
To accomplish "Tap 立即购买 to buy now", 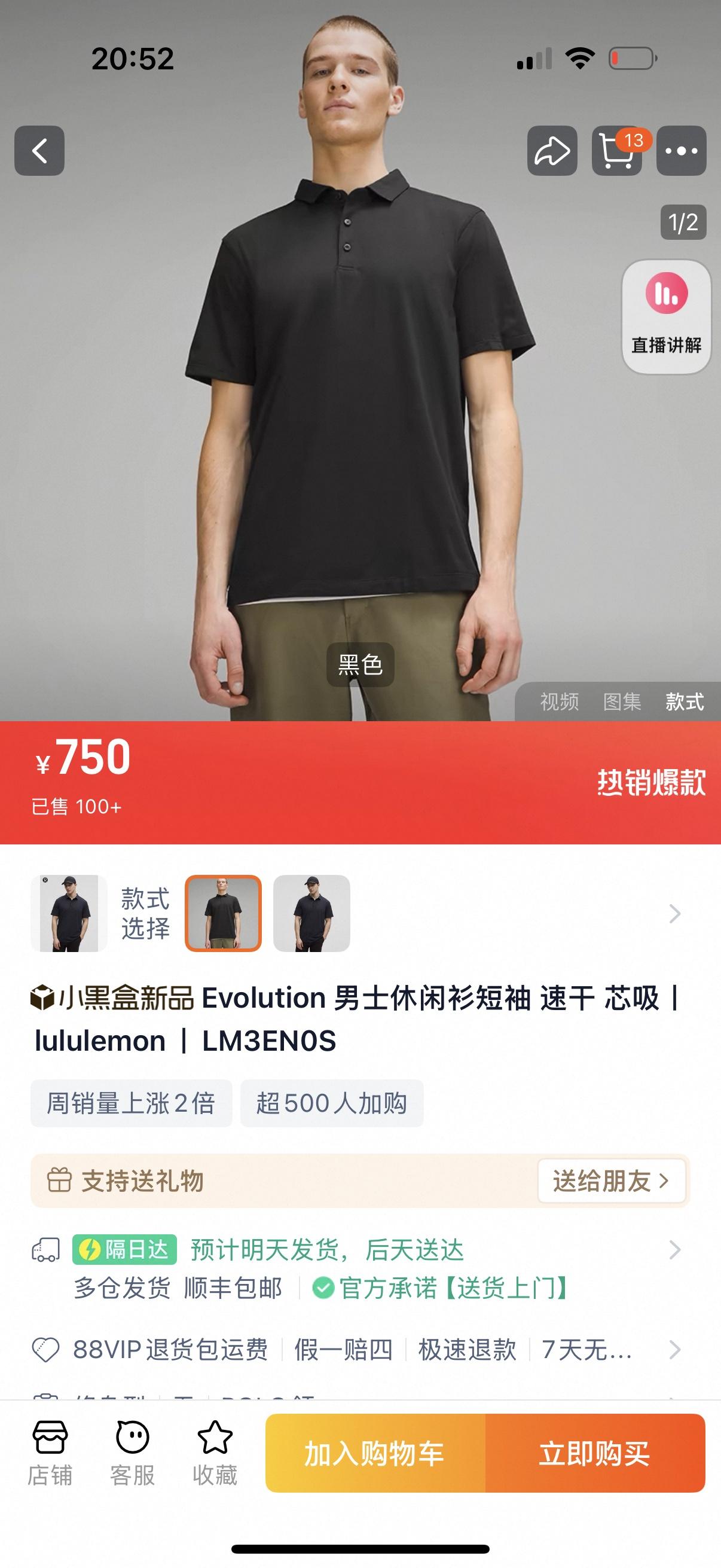I will (594, 1453).
